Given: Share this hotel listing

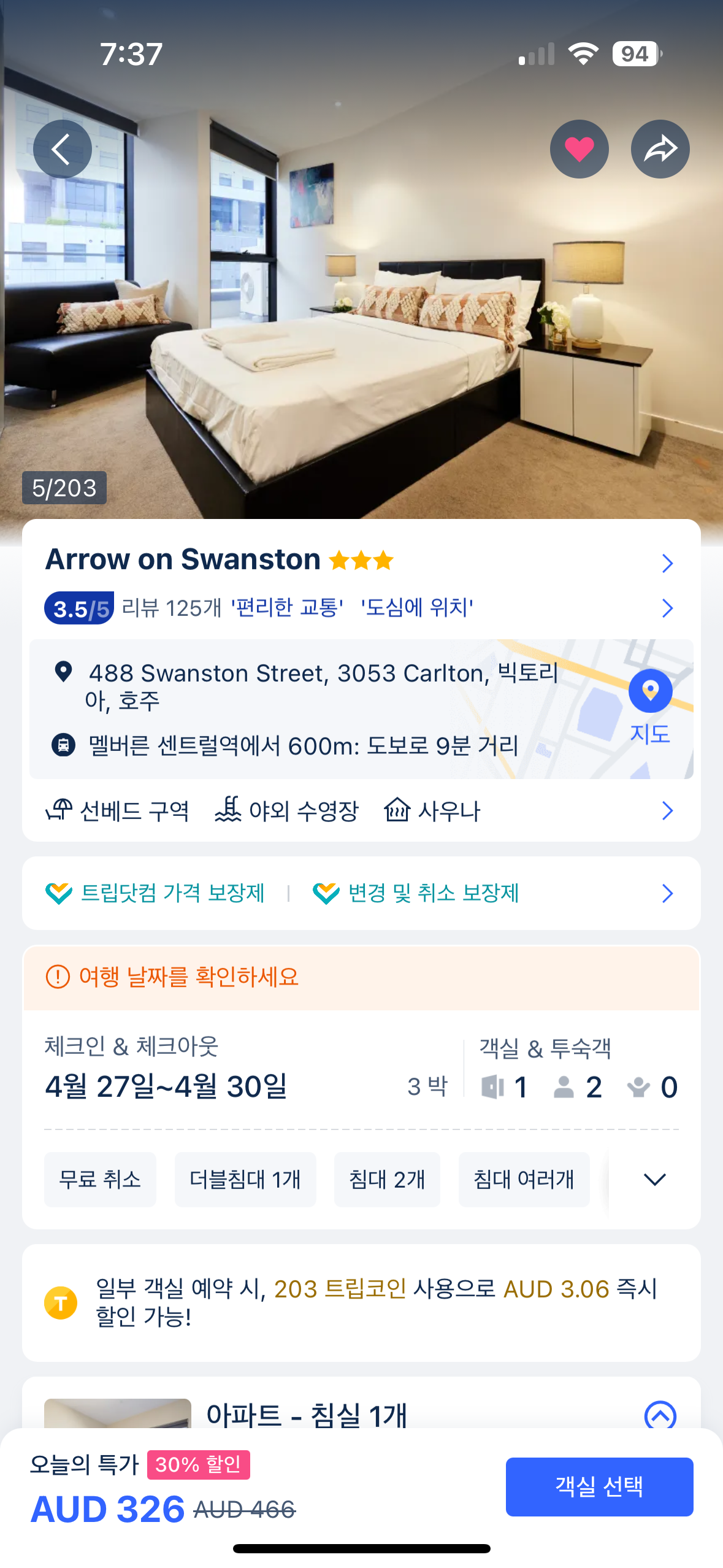Looking at the screenshot, I should [660, 149].
